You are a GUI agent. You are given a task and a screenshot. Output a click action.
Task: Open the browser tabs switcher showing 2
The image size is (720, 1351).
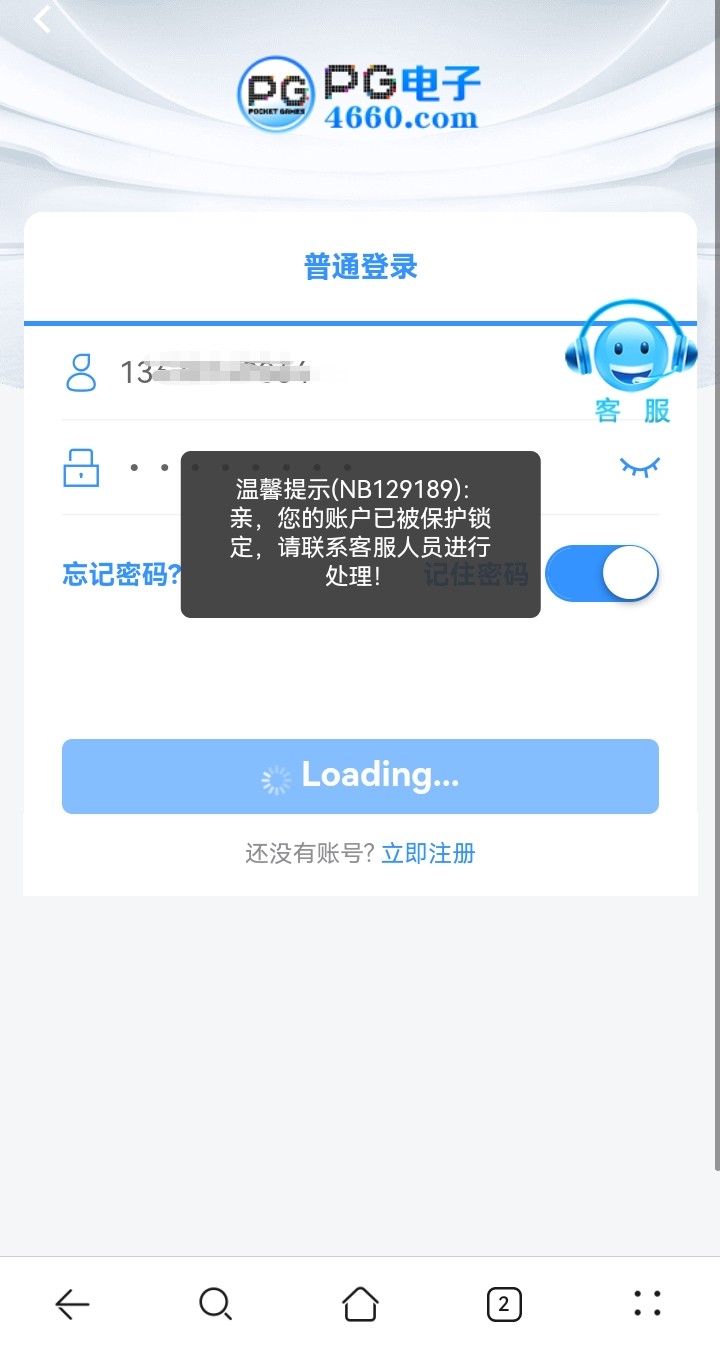click(504, 1303)
